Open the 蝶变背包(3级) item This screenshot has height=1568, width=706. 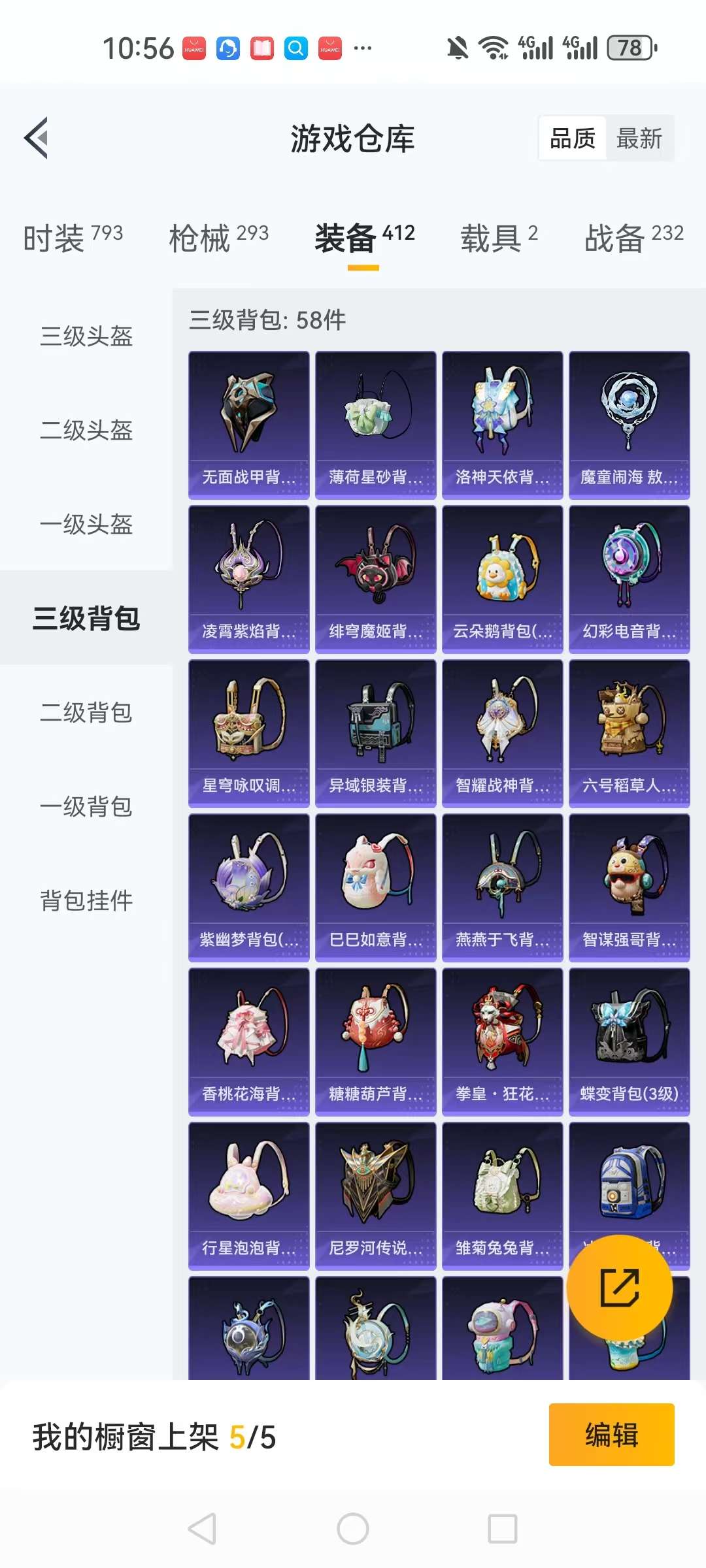630,1042
